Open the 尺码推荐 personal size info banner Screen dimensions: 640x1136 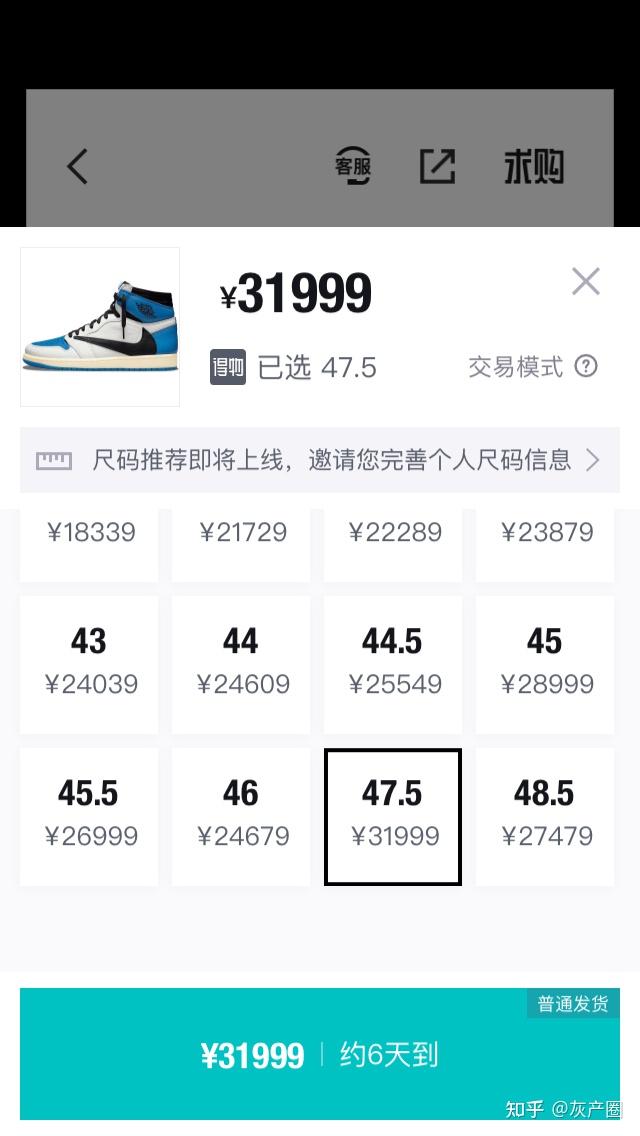click(x=320, y=460)
